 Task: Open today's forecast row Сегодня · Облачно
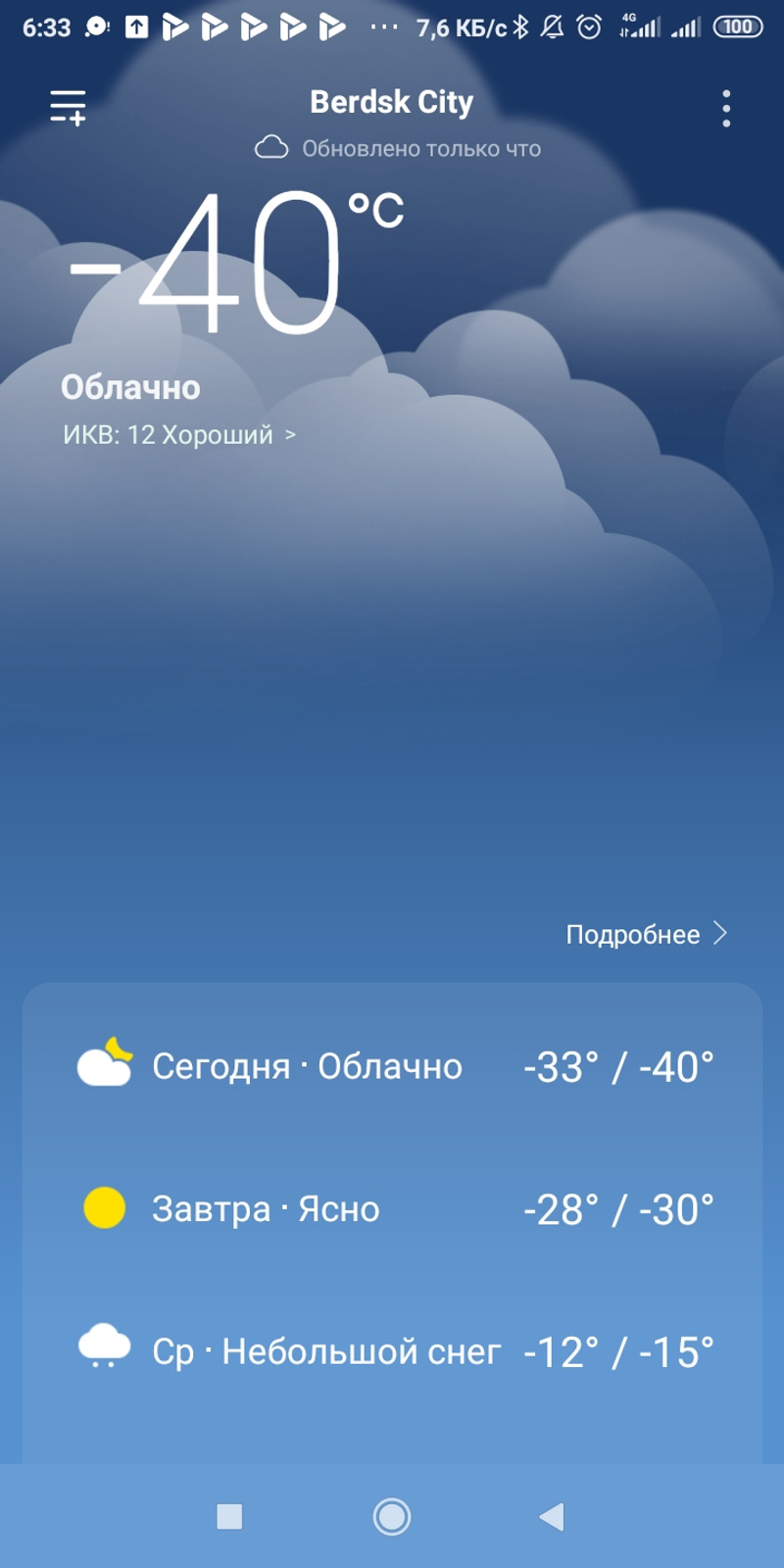(x=392, y=1066)
